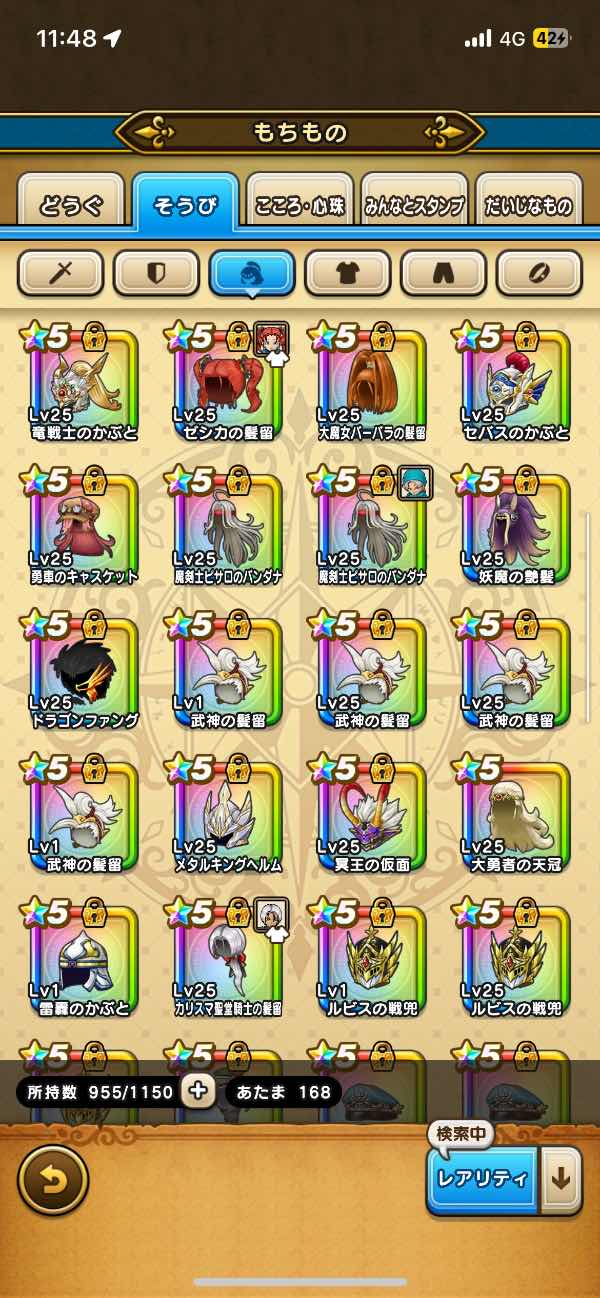Filter equipment by weapon sword icon

[60, 272]
